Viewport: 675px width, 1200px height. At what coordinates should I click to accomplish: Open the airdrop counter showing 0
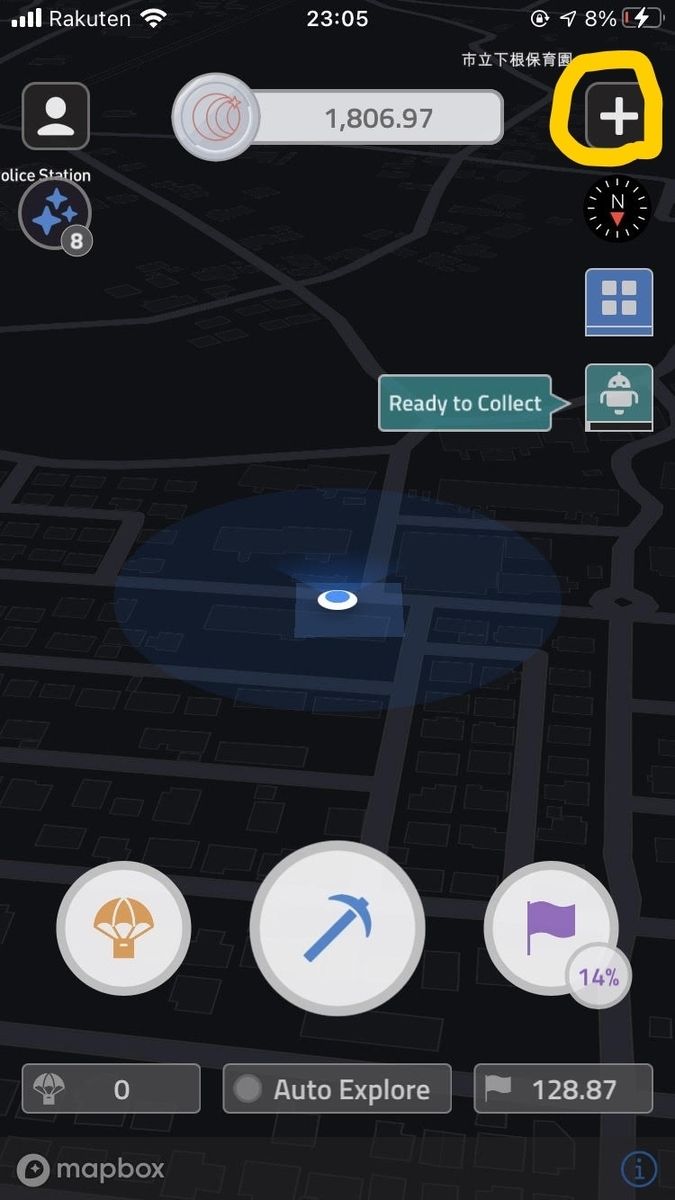click(x=111, y=1089)
